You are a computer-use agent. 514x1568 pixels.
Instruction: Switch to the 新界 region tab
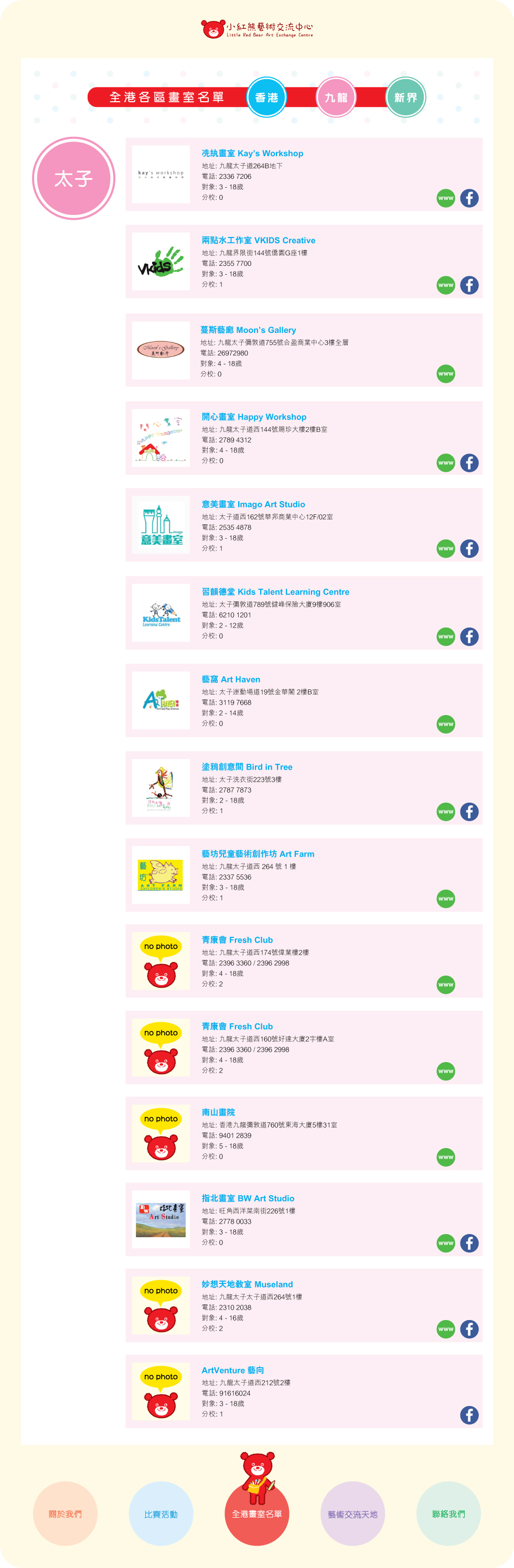(405, 98)
